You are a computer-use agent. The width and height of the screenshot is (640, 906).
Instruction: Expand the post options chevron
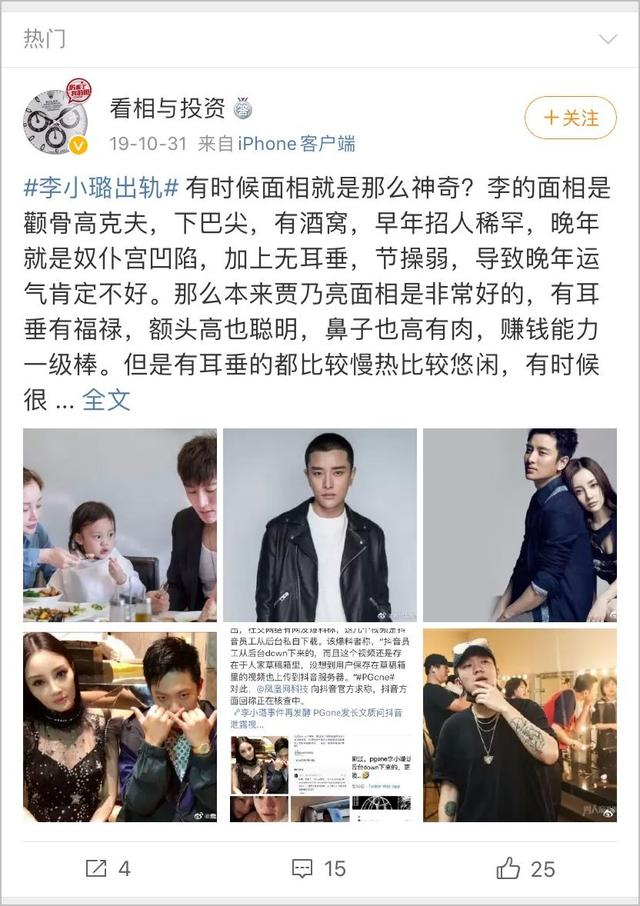(x=608, y=39)
